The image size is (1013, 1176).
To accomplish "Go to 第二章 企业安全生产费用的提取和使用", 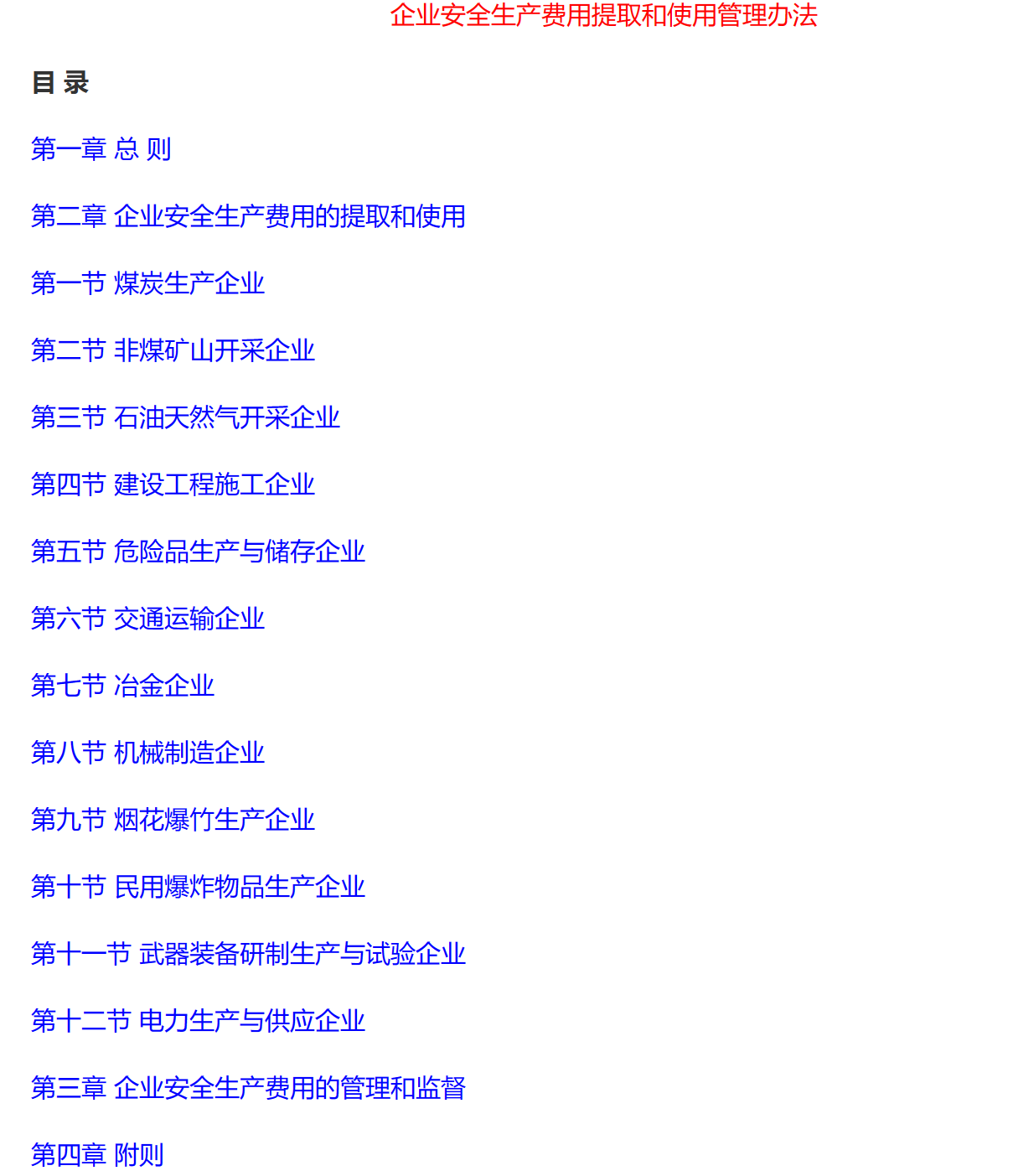I will click(248, 216).
